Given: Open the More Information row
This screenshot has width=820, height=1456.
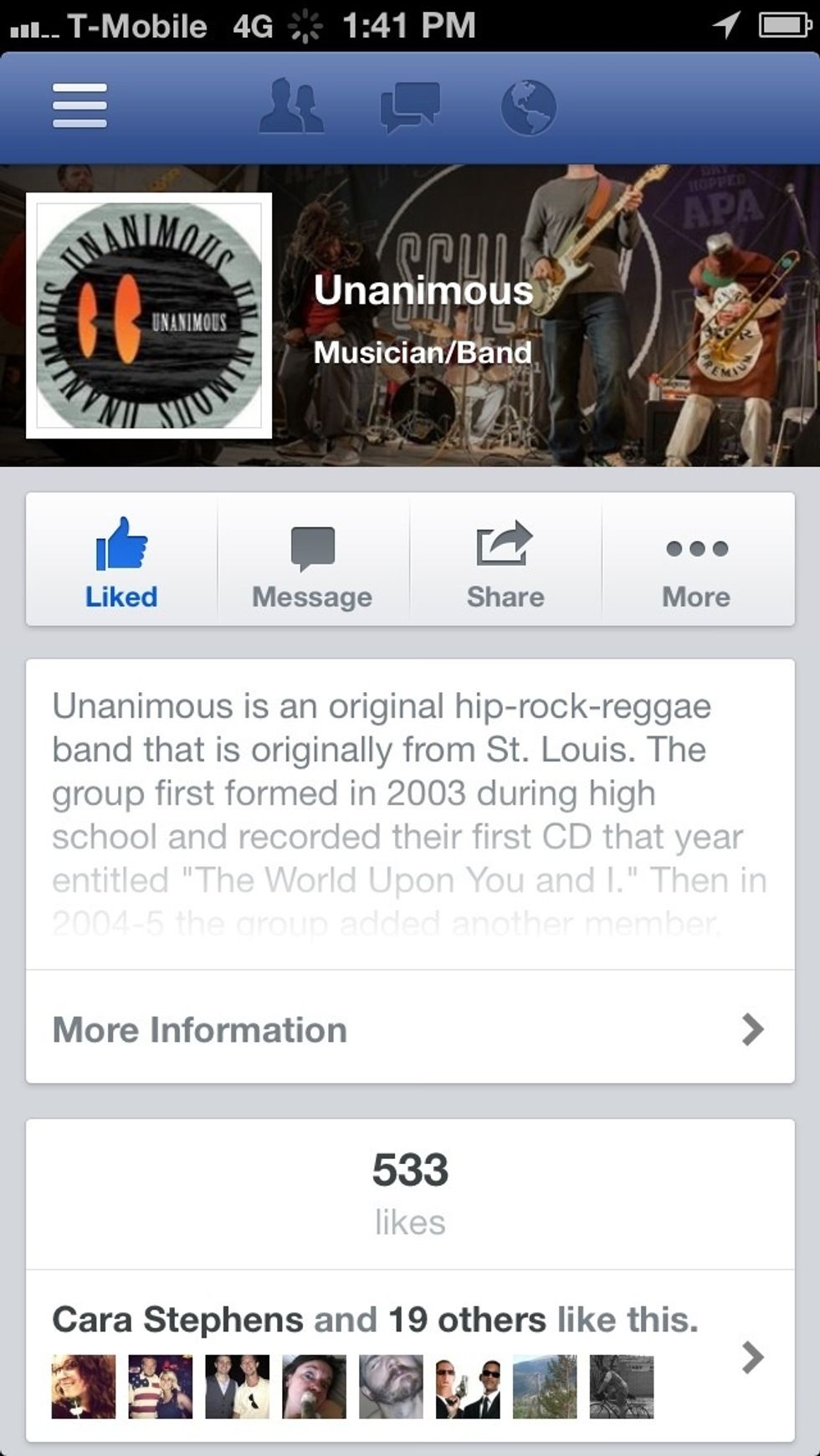Looking at the screenshot, I should [409, 1028].
